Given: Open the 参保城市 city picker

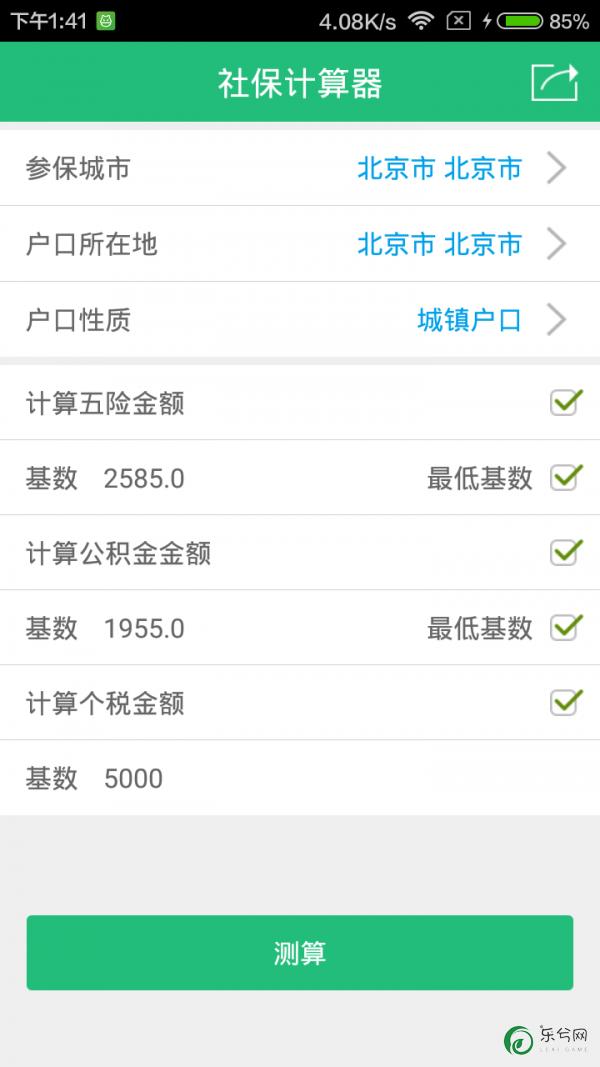Looking at the screenshot, I should point(300,168).
